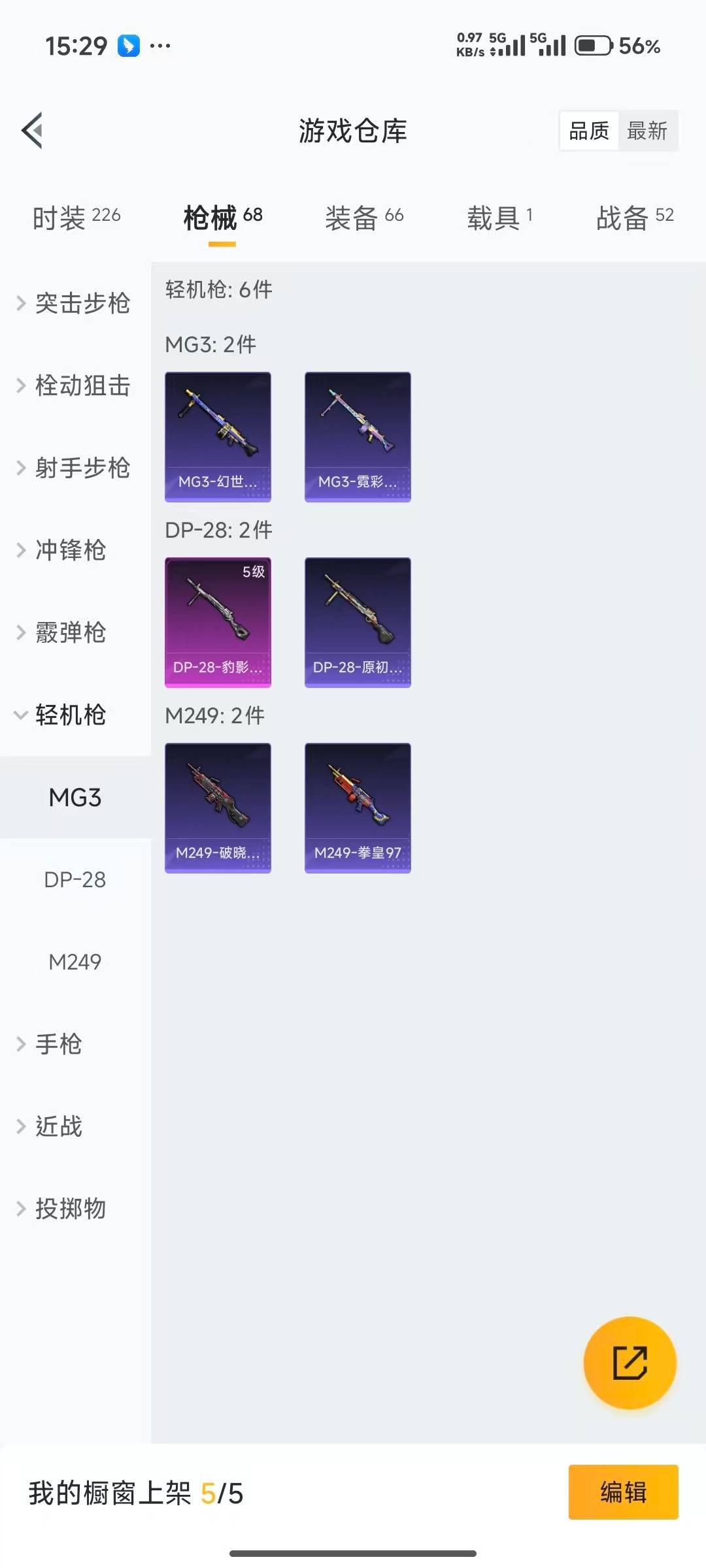Viewport: 706px width, 1568px height.
Task: Select the M249-拳皇97 skin
Action: pyautogui.click(x=358, y=808)
